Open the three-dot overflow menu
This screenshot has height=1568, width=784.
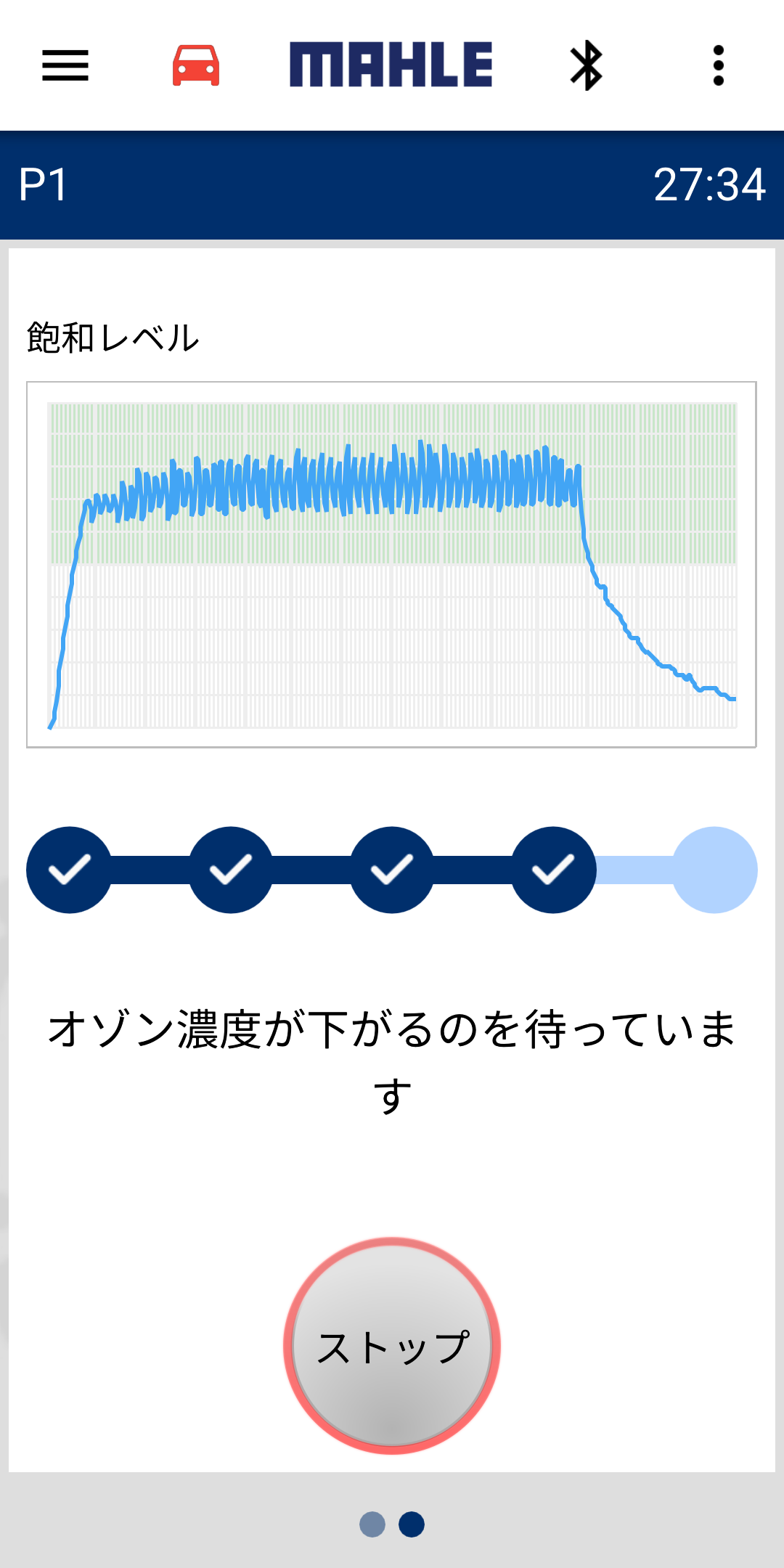tap(719, 65)
